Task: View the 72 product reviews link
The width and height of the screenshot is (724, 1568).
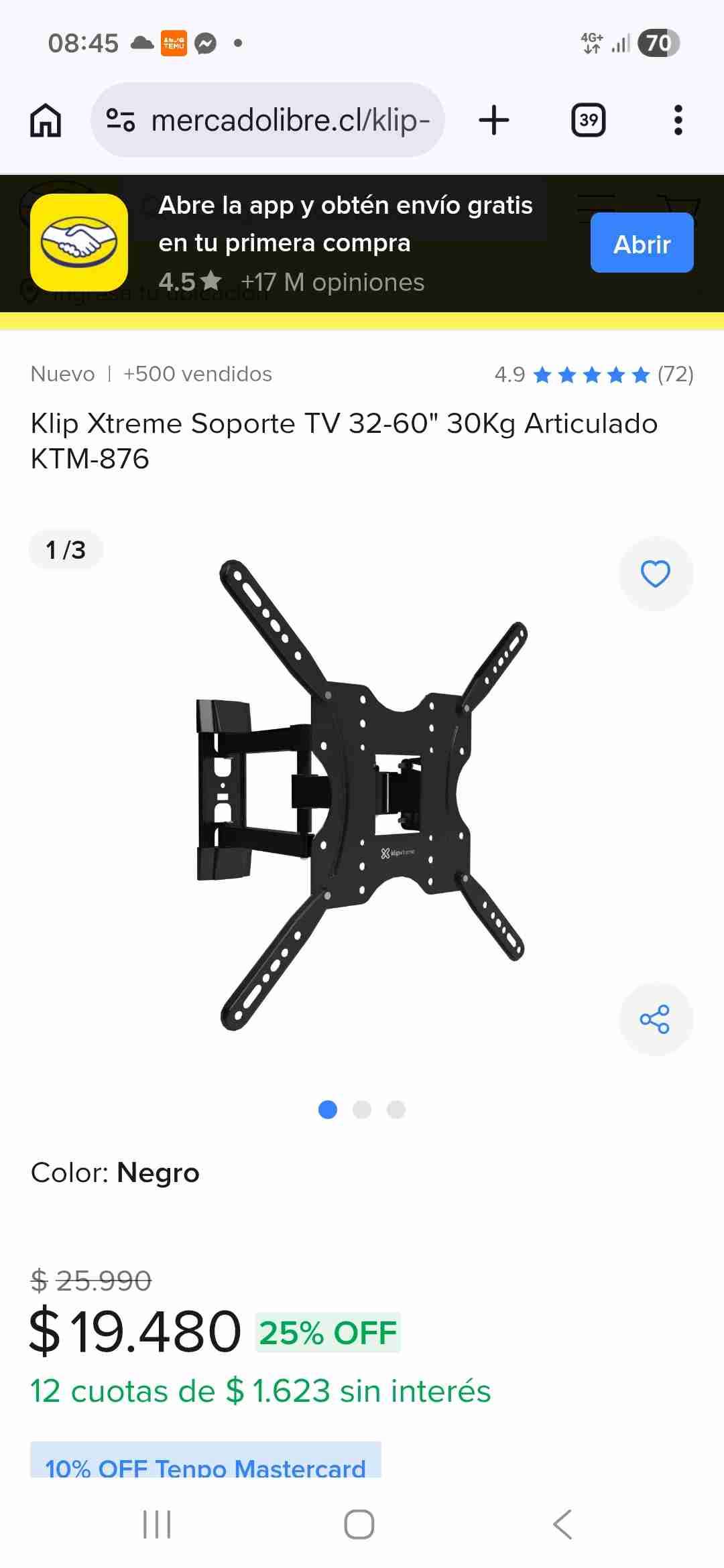Action: (674, 375)
